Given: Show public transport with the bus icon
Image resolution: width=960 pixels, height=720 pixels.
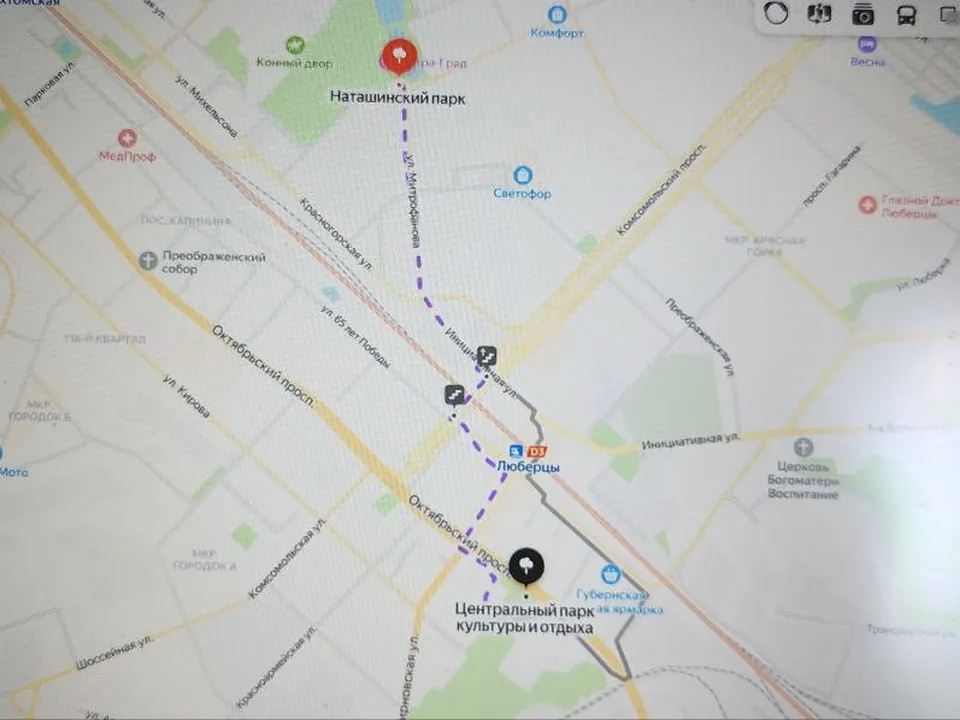Looking at the screenshot, I should pyautogui.click(x=906, y=14).
